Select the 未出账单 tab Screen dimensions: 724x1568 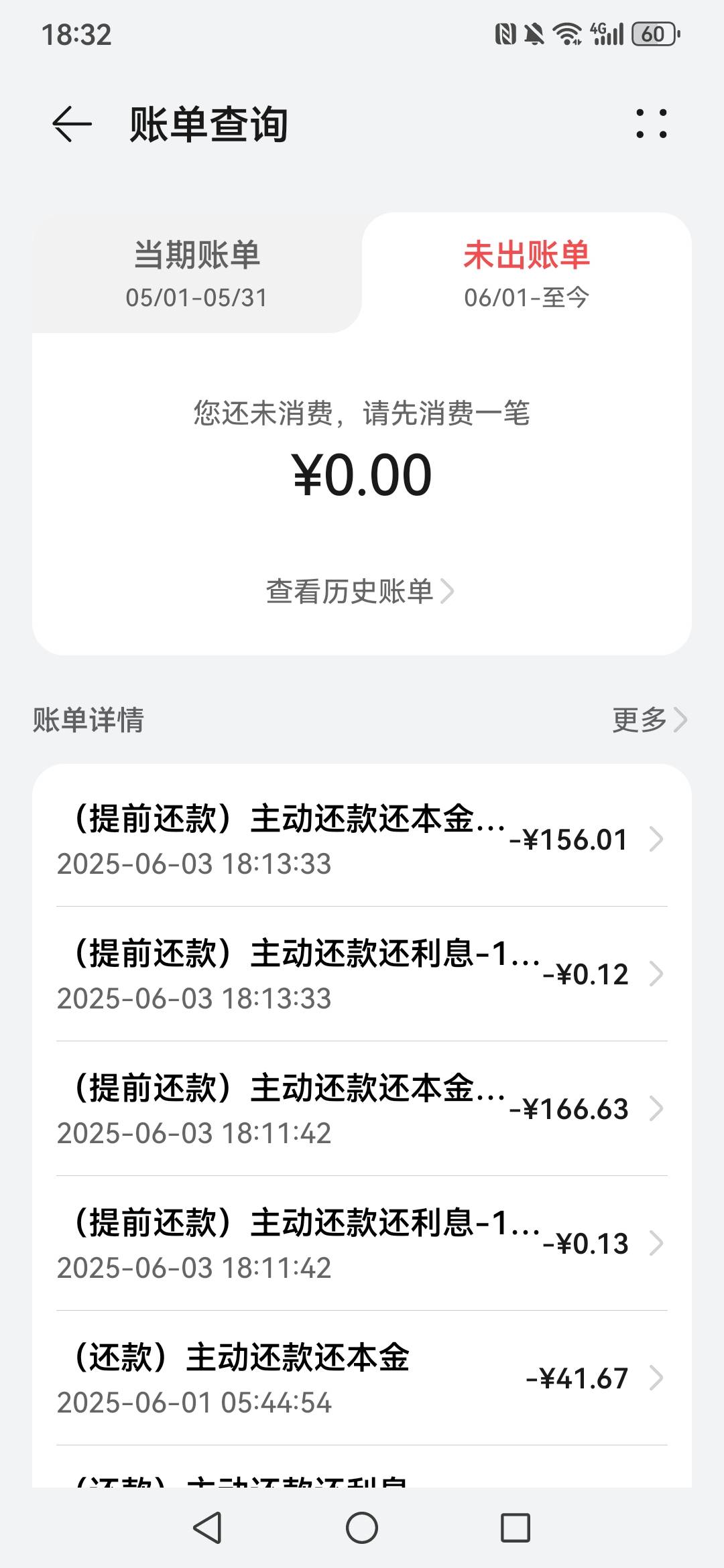[527, 273]
